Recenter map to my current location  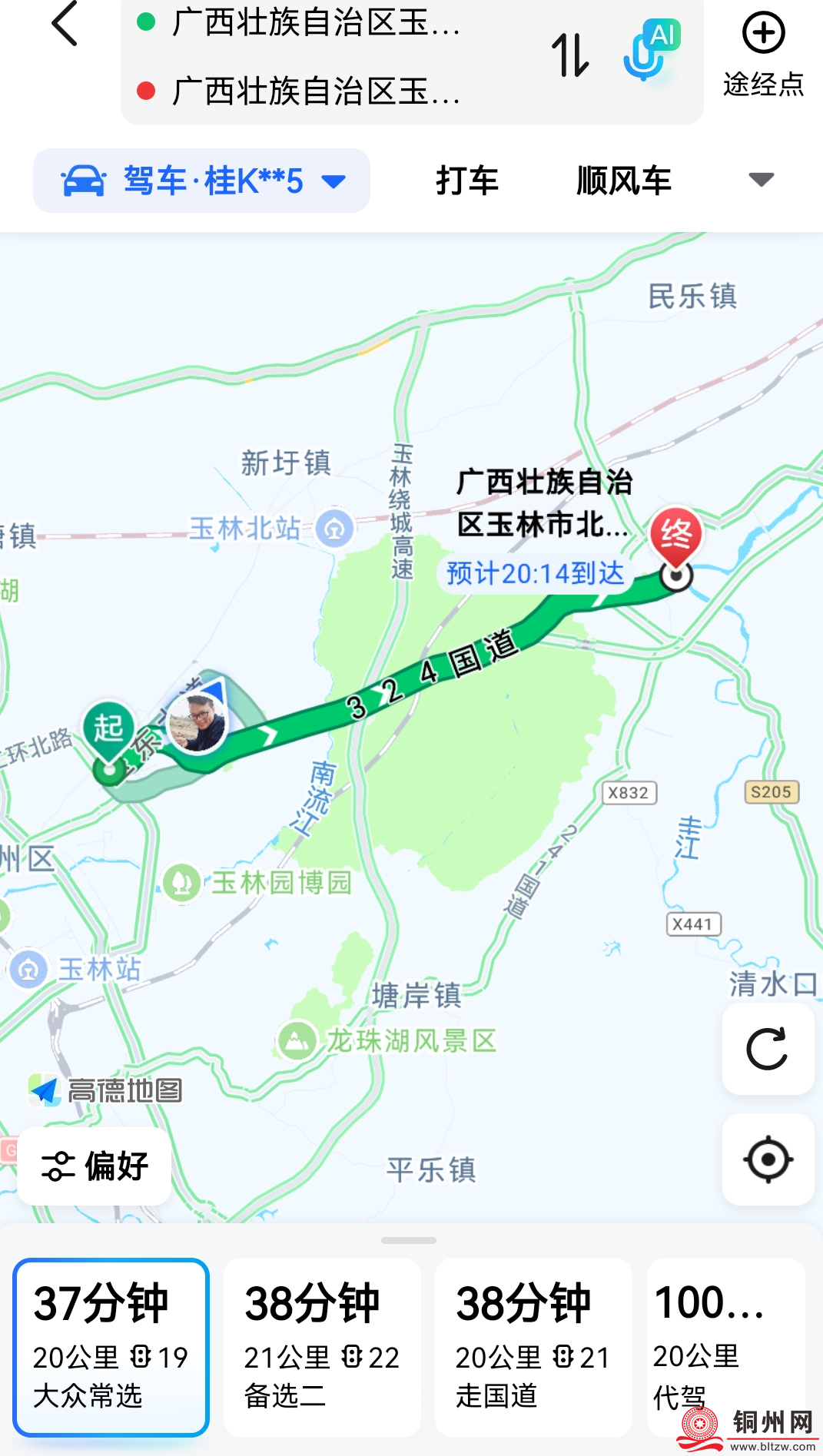(768, 1159)
